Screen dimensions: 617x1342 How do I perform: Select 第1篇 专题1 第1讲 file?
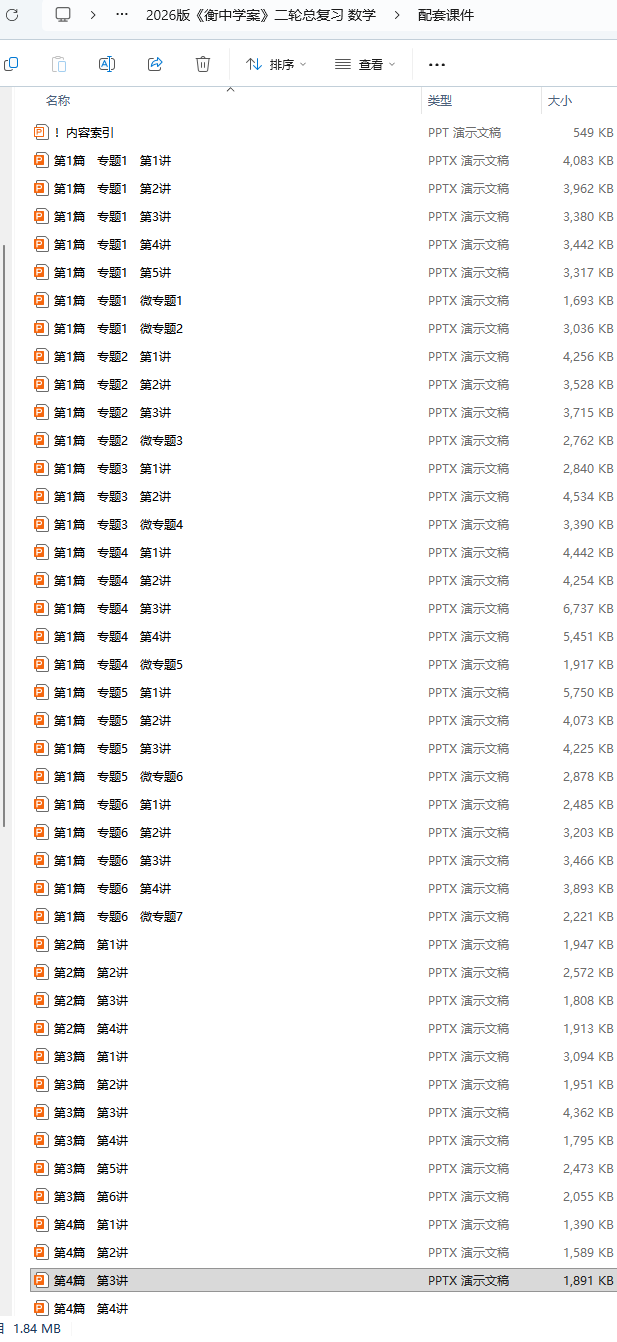coord(112,160)
